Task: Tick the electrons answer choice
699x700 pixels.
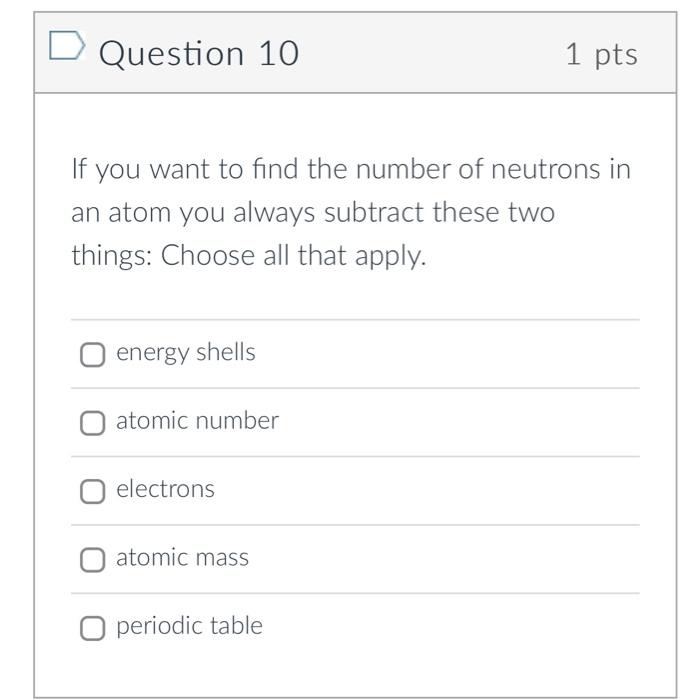Action: 92,491
